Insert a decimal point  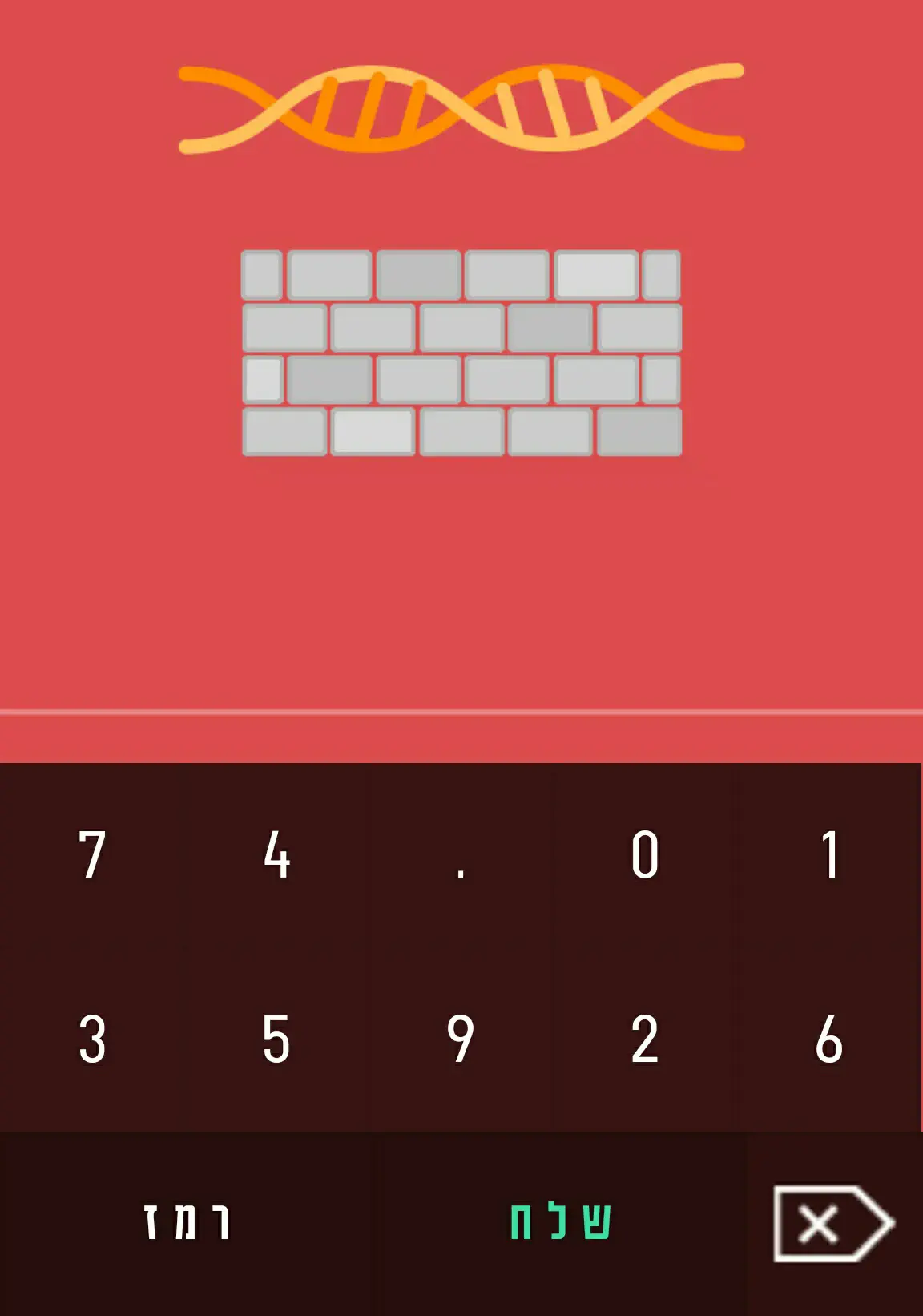click(461, 856)
